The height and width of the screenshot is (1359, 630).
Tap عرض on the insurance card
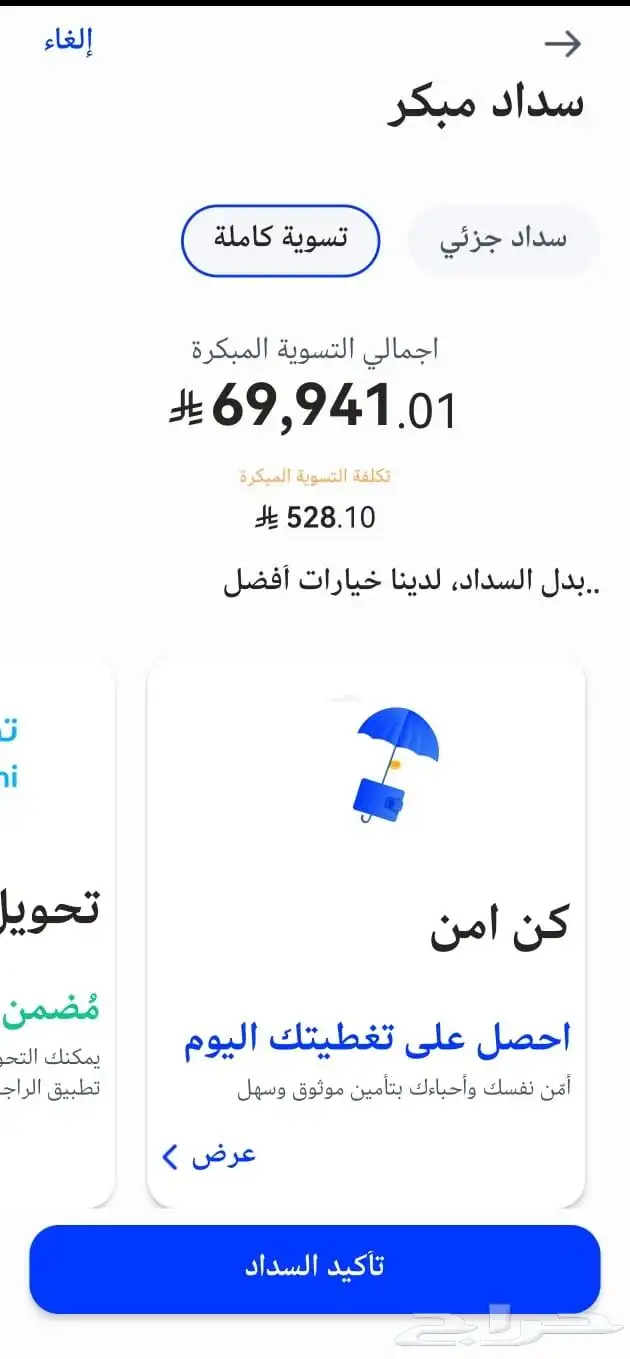[x=210, y=1155]
